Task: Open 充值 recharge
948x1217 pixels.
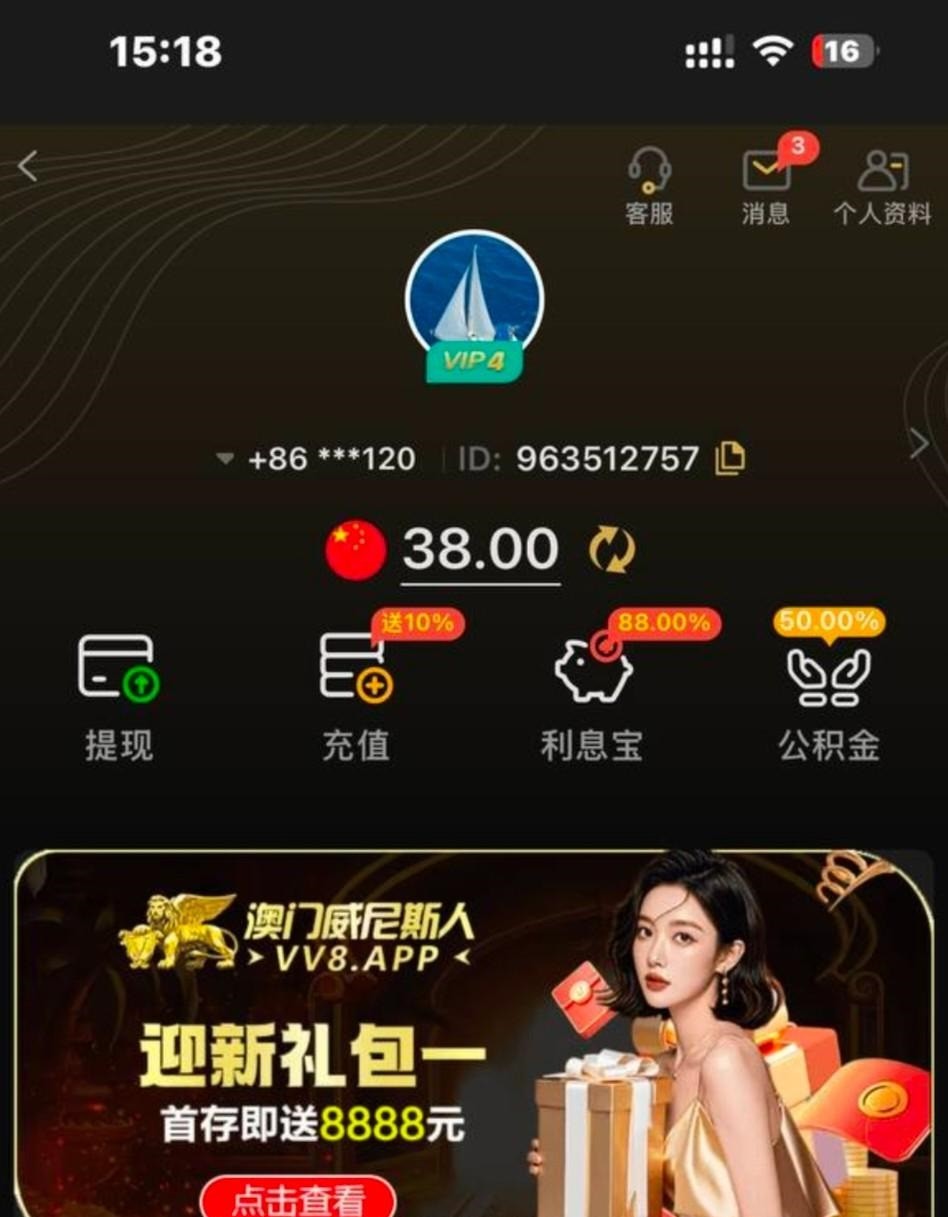Action: coord(356,696)
